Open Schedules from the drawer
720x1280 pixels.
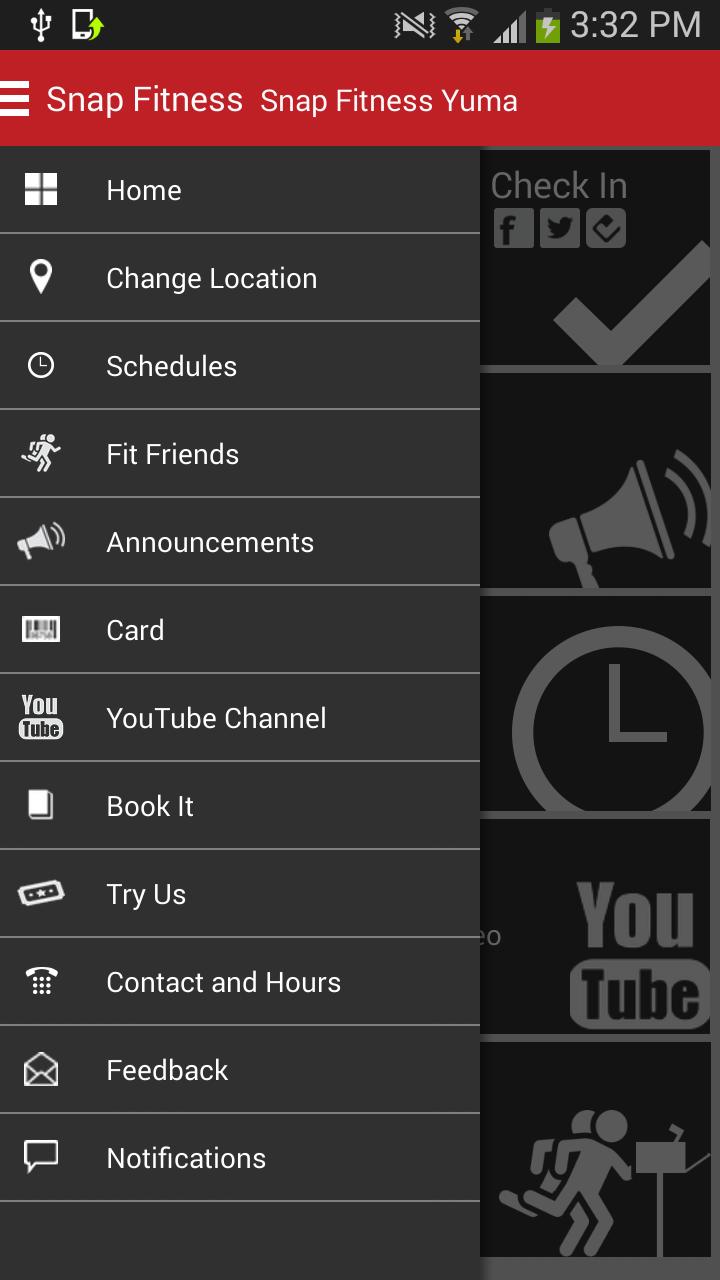click(x=240, y=366)
